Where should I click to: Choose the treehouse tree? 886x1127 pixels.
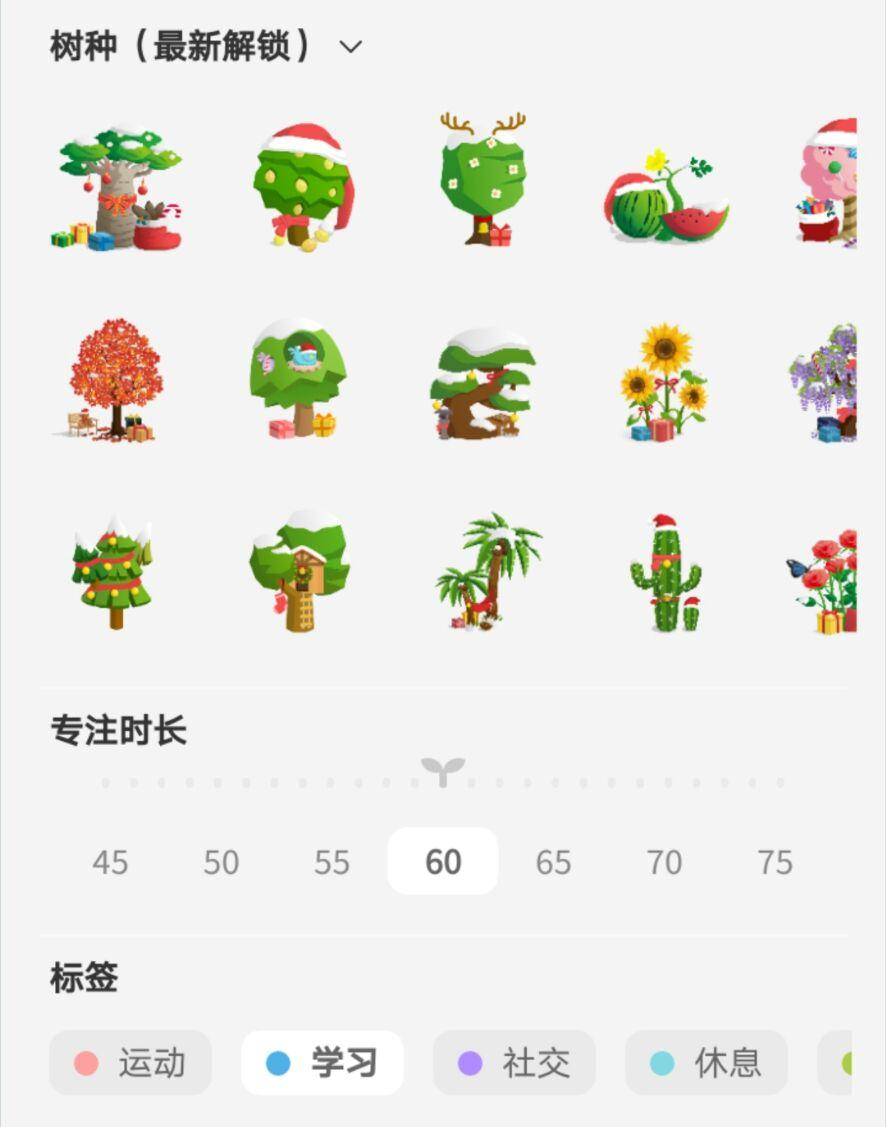(299, 572)
